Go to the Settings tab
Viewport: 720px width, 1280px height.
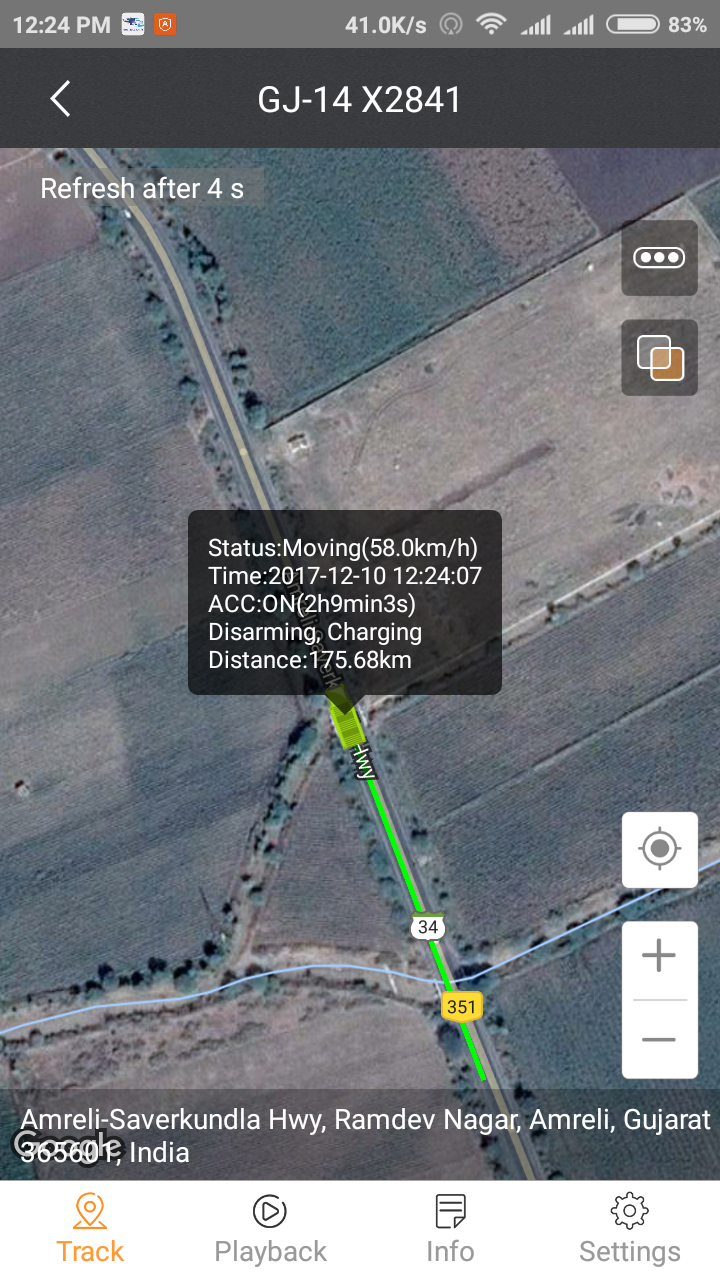(x=630, y=1230)
